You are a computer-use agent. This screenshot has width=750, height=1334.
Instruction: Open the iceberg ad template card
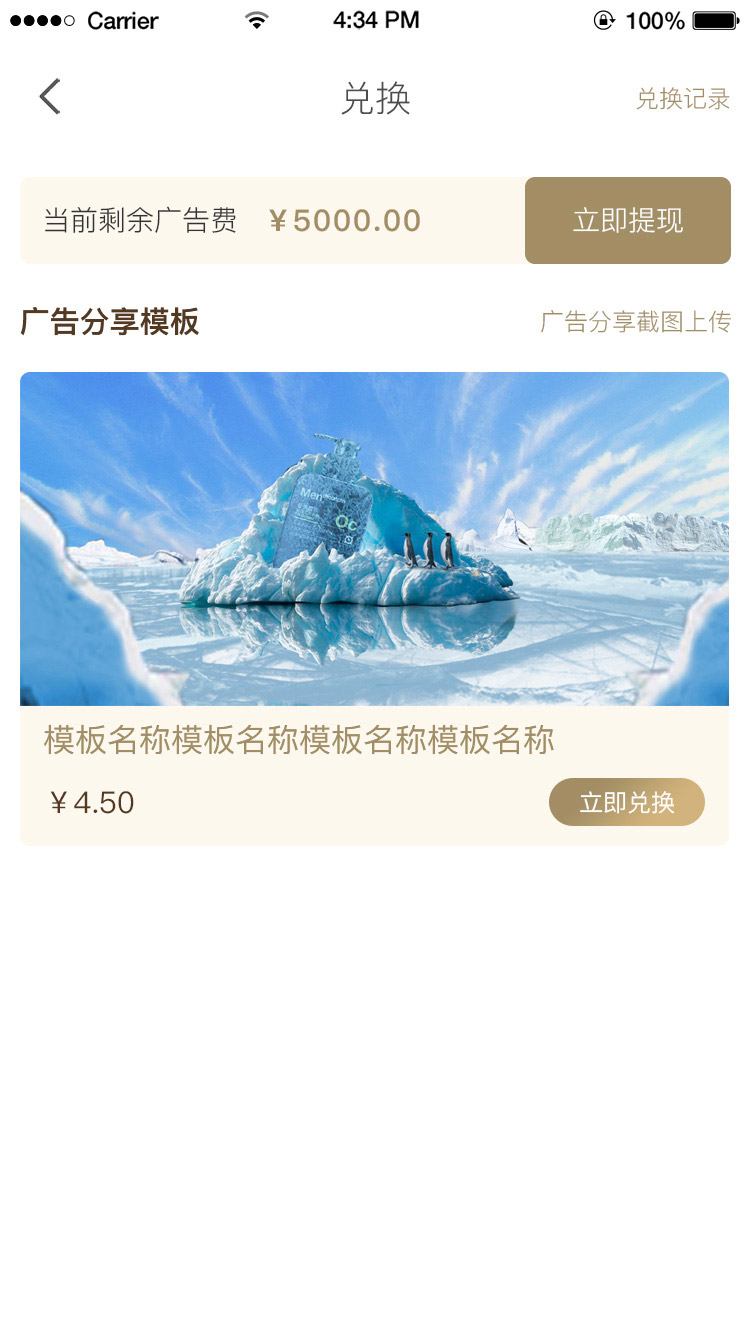coord(374,538)
